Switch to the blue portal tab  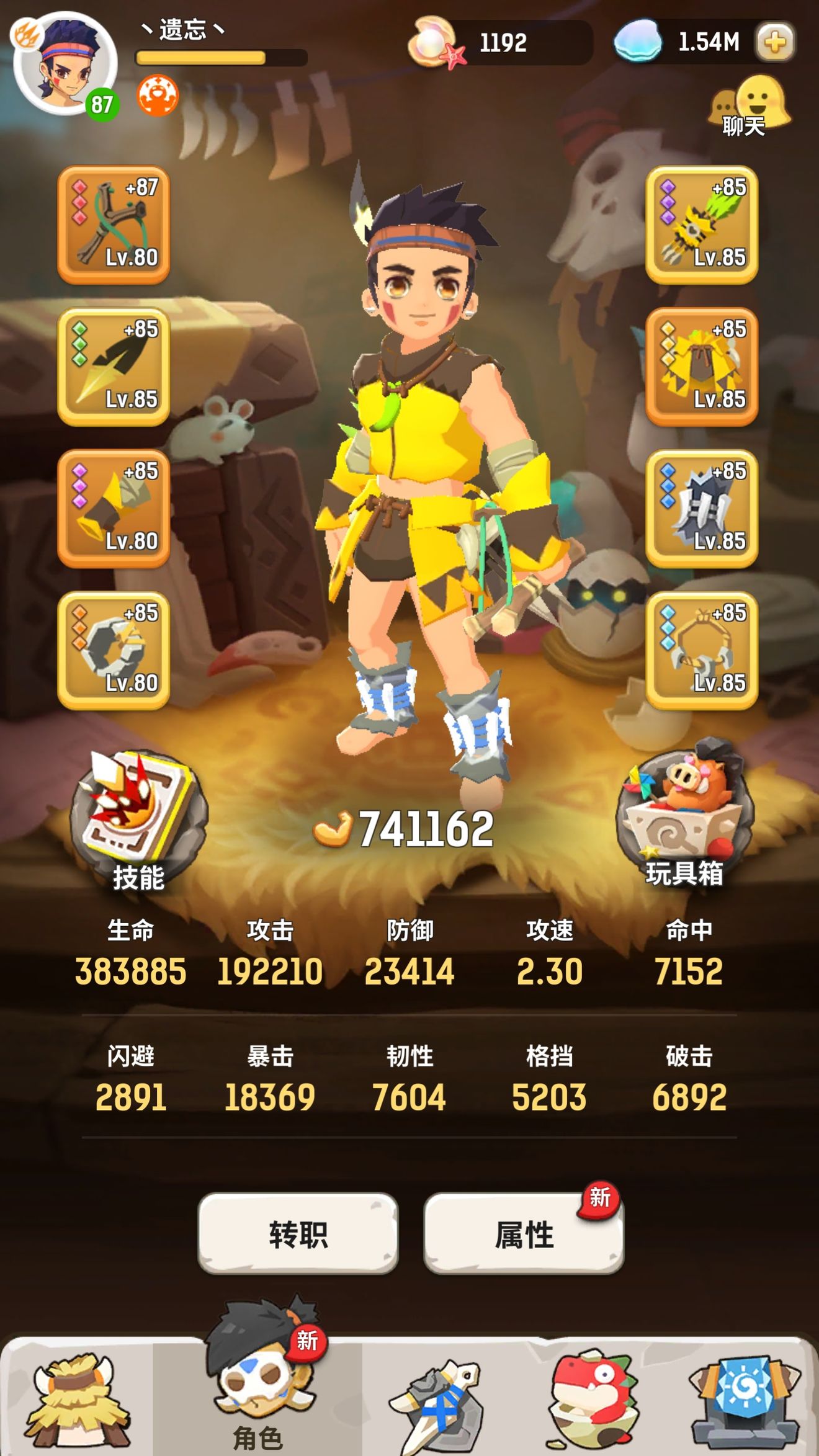(x=745, y=1402)
